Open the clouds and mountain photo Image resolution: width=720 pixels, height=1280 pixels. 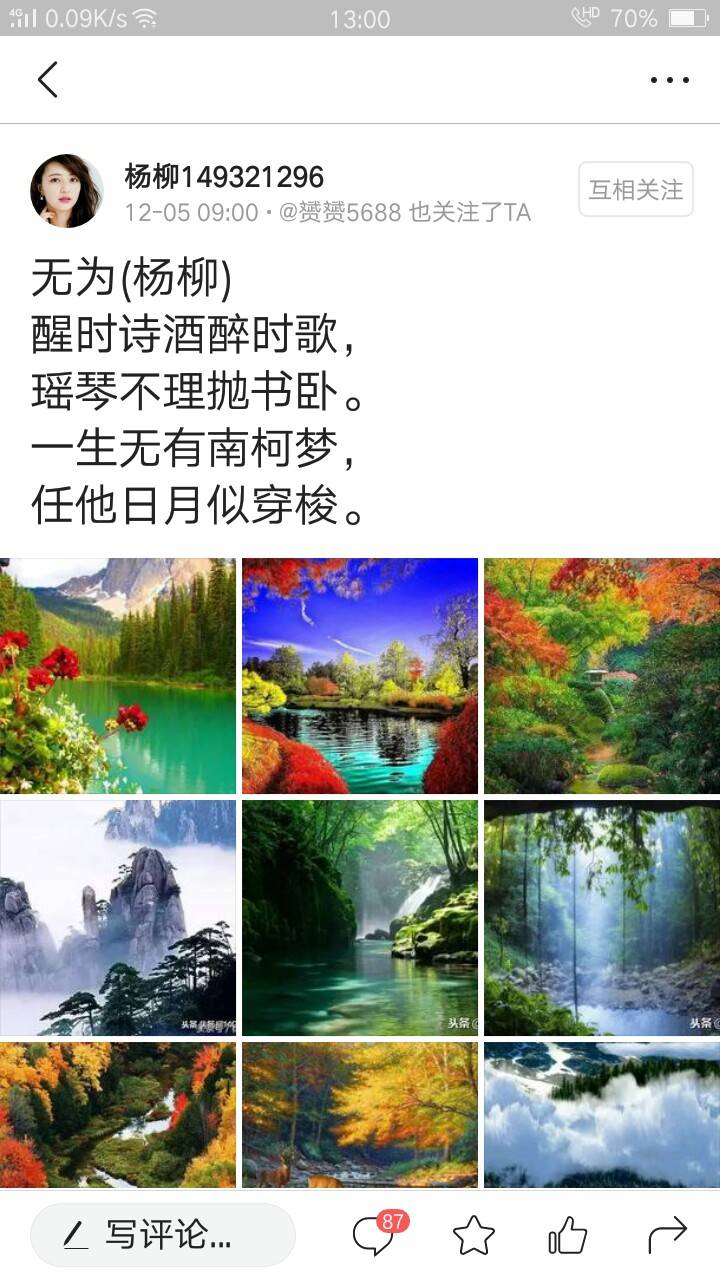[602, 1114]
